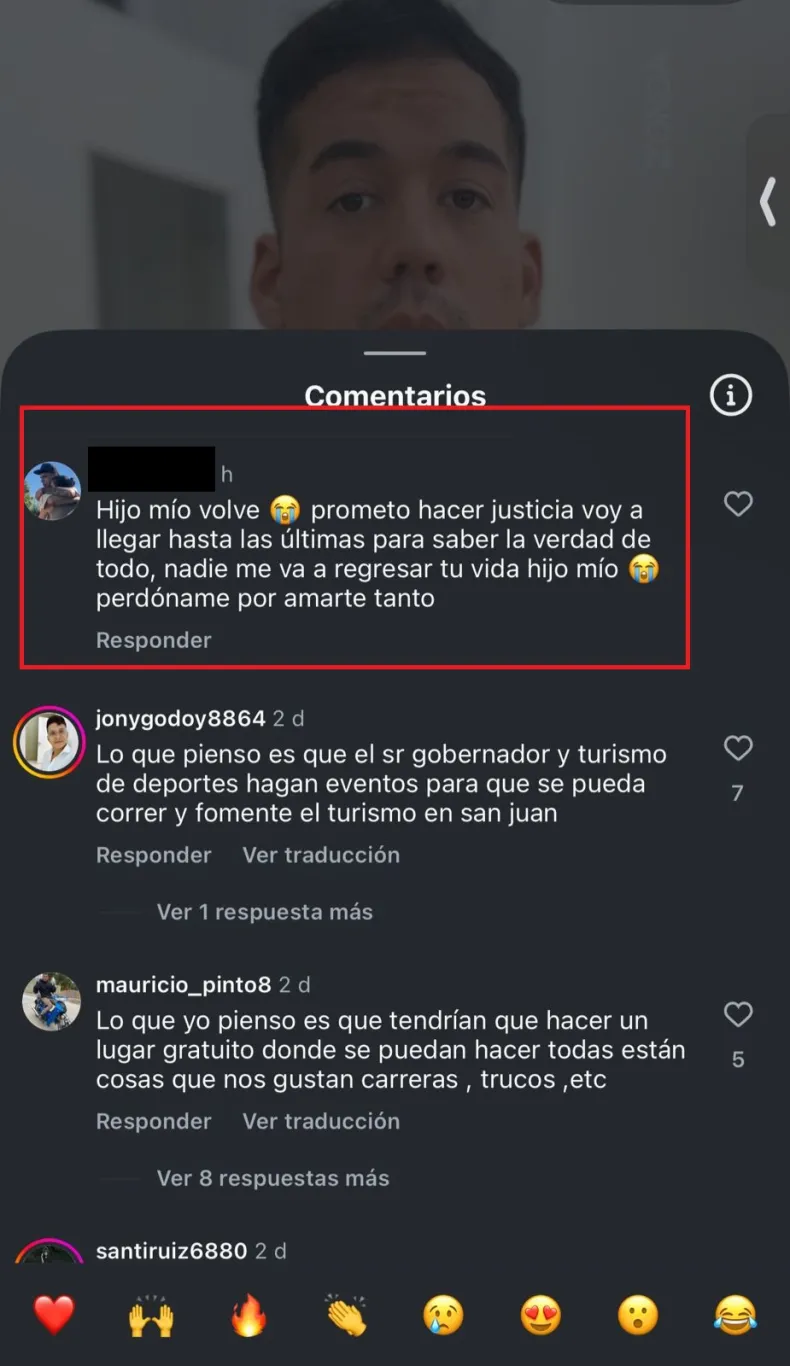Add the crying face emoji reaction
This screenshot has height=1366, width=790.
[443, 1316]
